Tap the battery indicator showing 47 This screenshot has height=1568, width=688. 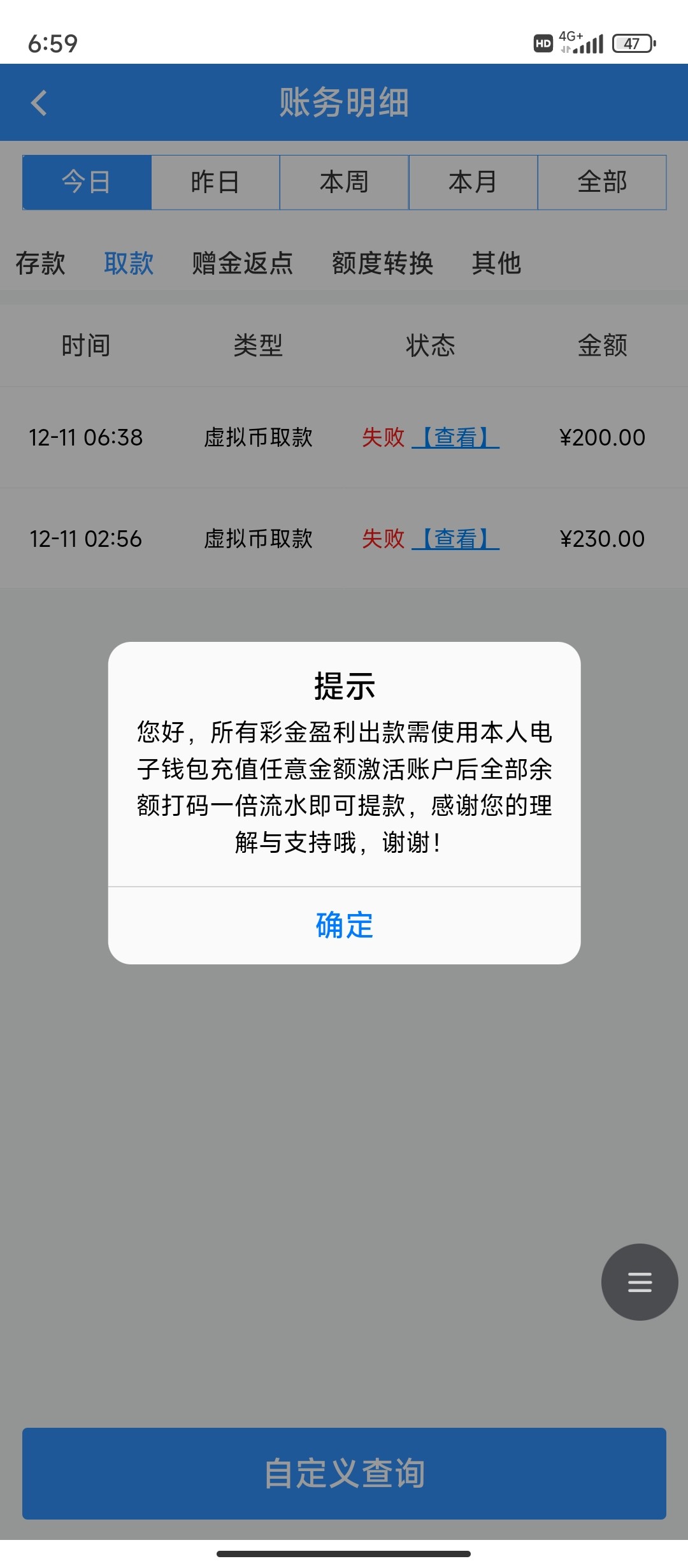[x=631, y=43]
